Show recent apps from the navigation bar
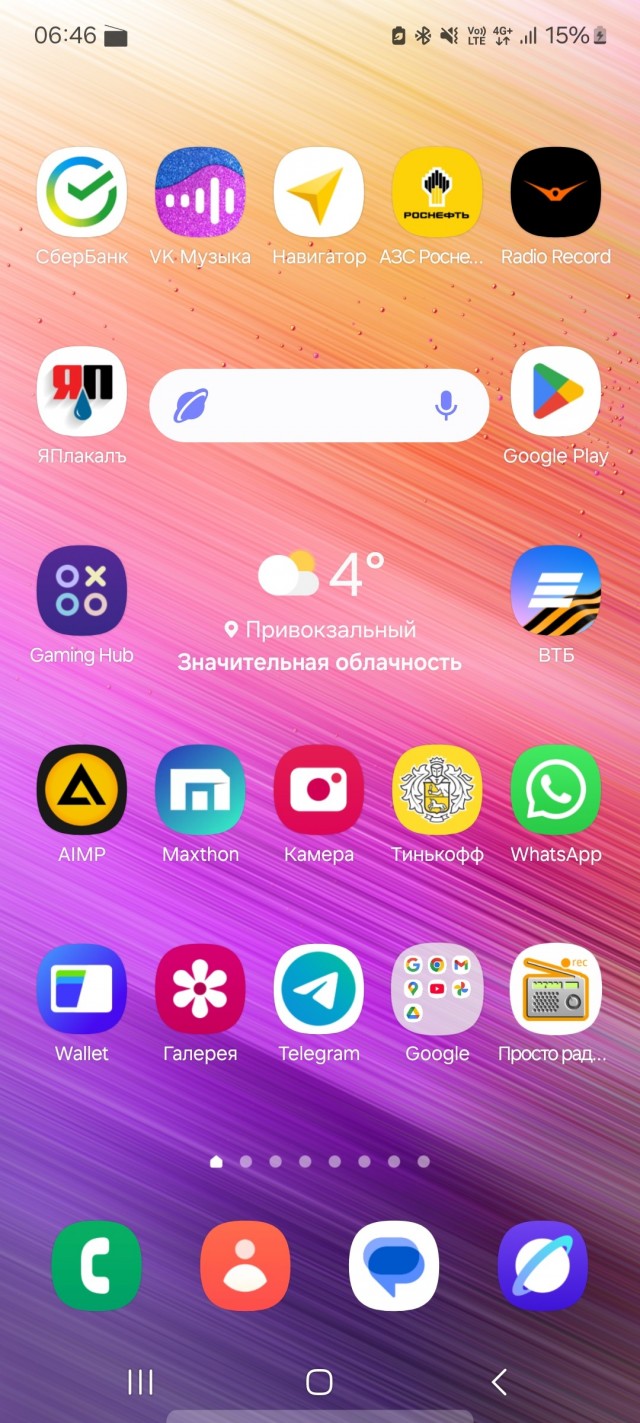 pyautogui.click(x=141, y=1382)
